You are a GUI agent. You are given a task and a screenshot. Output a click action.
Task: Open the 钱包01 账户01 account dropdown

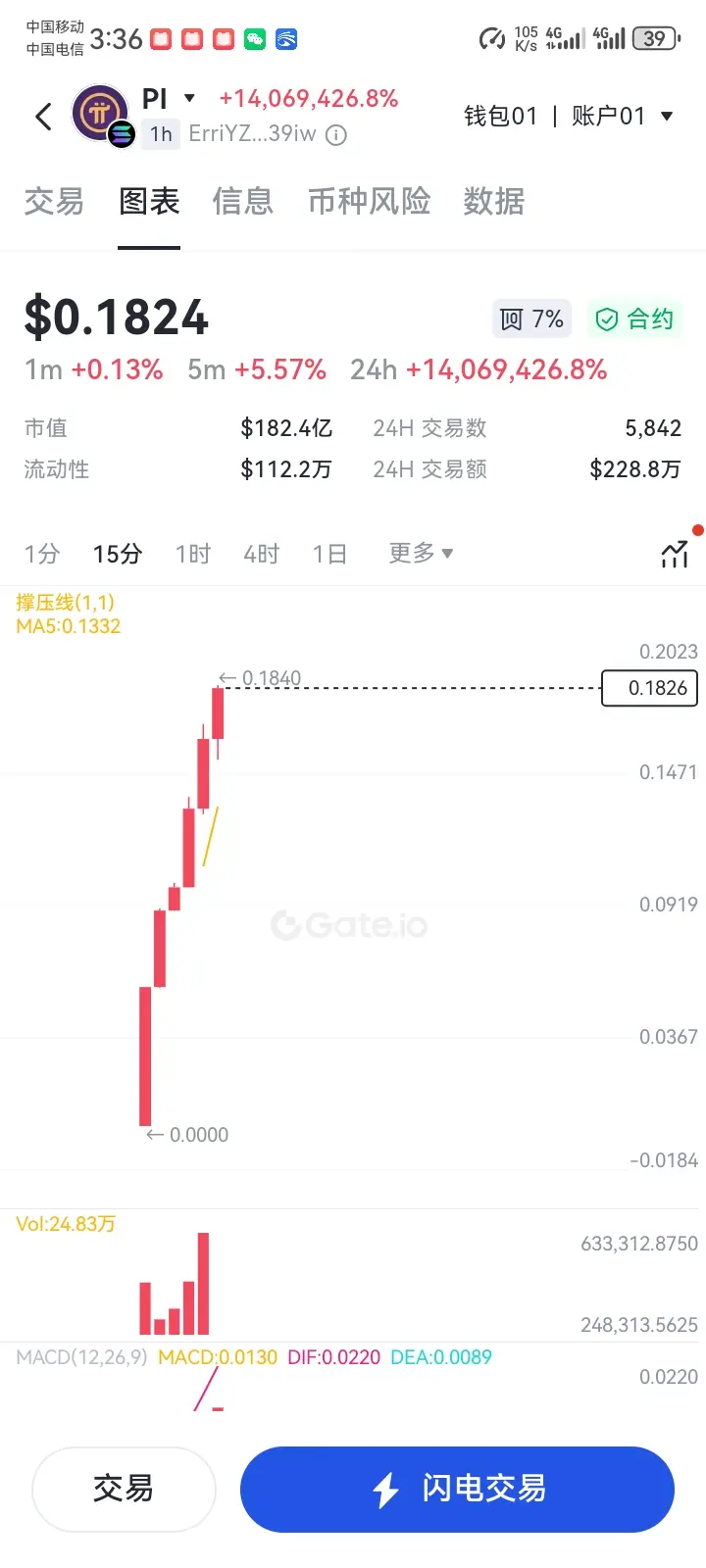pos(667,117)
